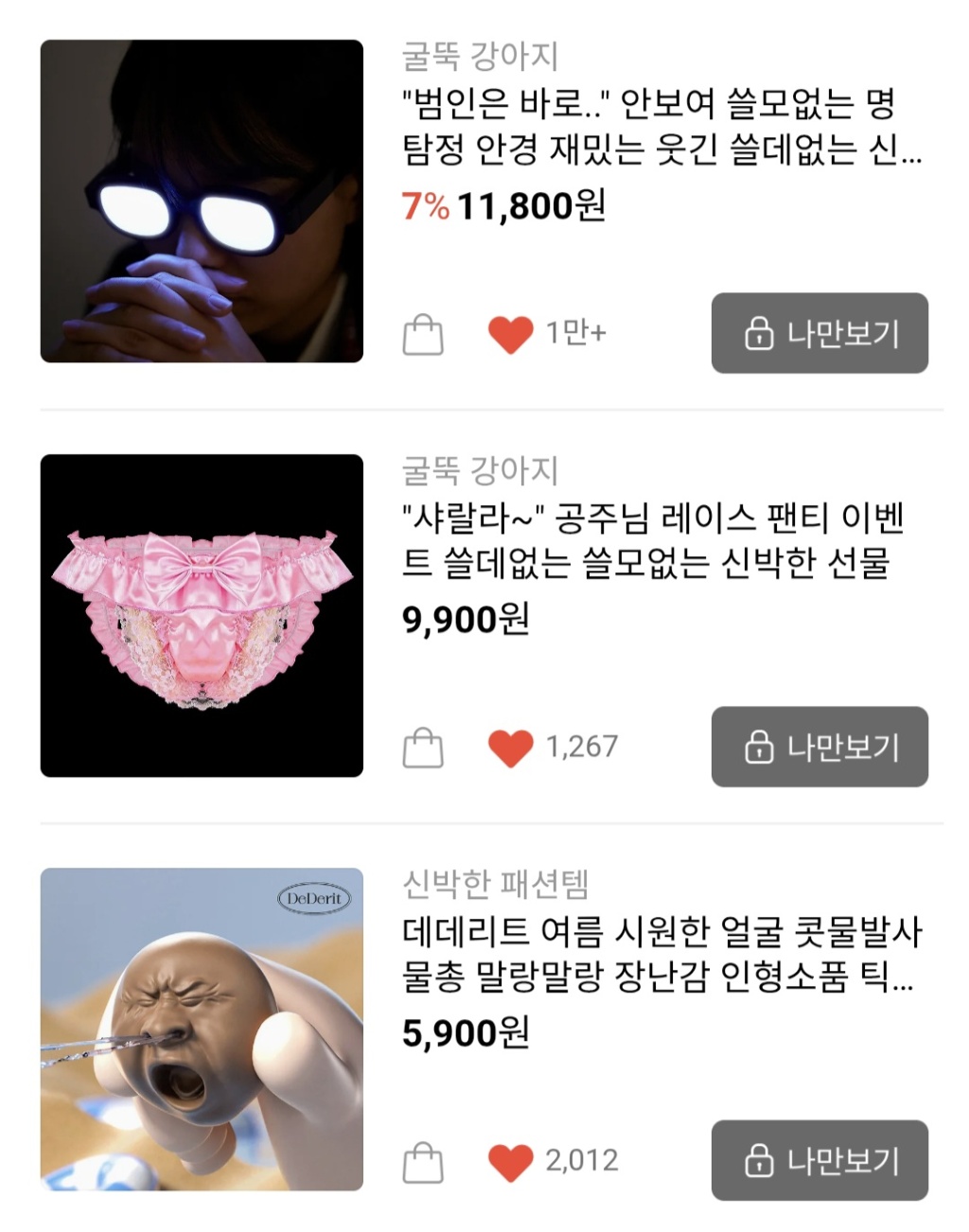Image resolution: width=969 pixels, height=1232 pixels.
Task: Add the 5,900원 toy to shopping bag
Action: tap(422, 1162)
